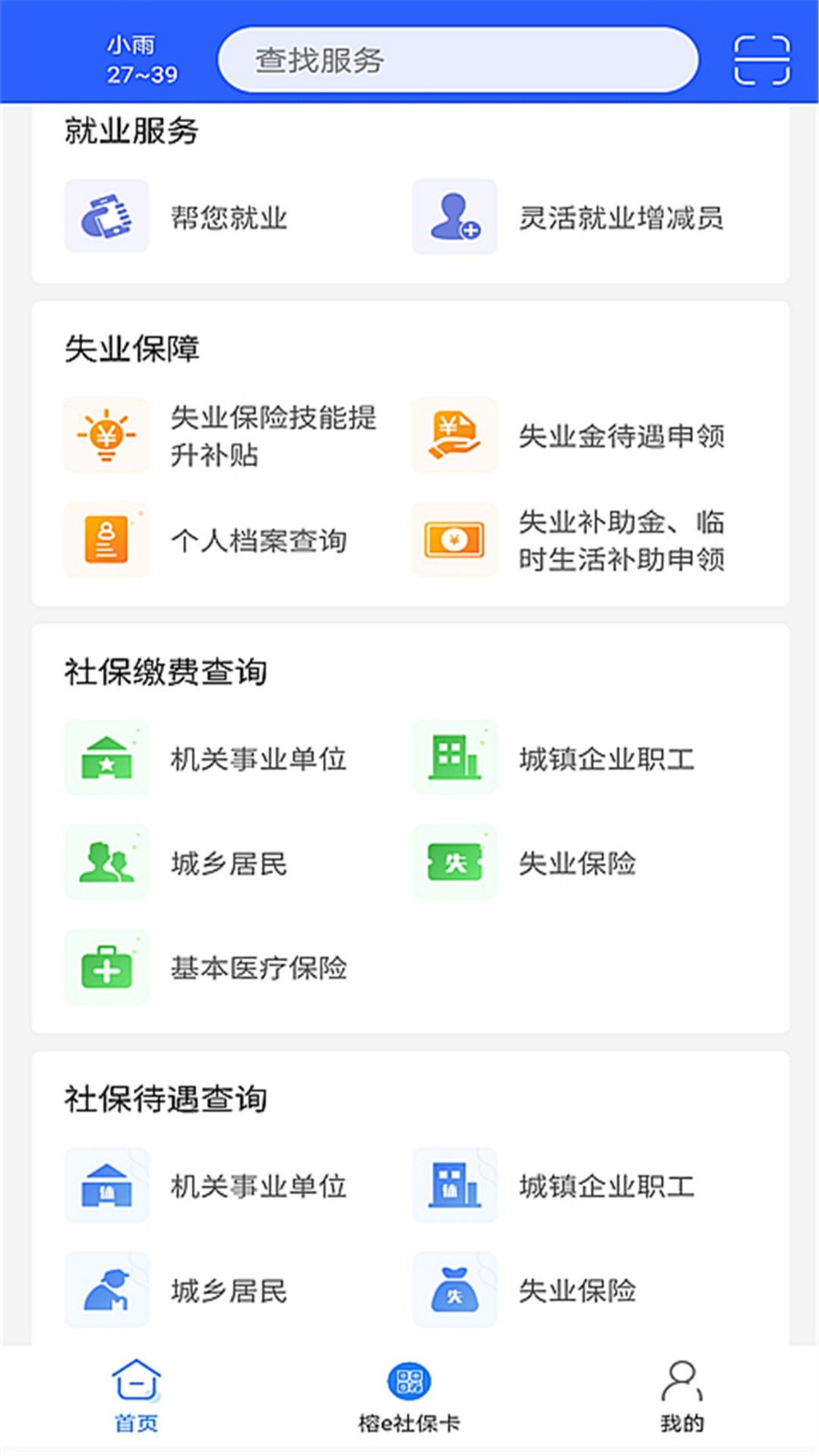Screen dimensions: 819x1456
Task: Open the 我的 profile tab
Action: pyautogui.click(x=681, y=1394)
